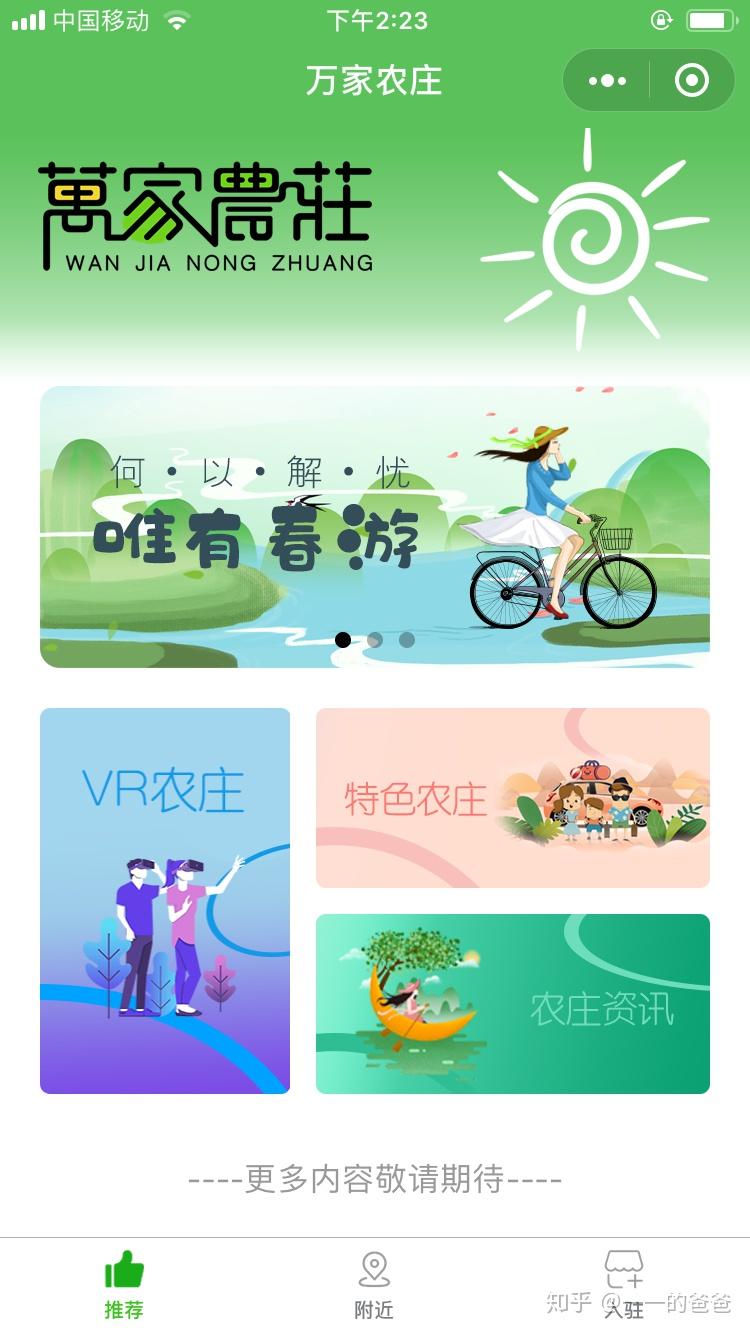Open the mini program three-dot menu

point(607,81)
